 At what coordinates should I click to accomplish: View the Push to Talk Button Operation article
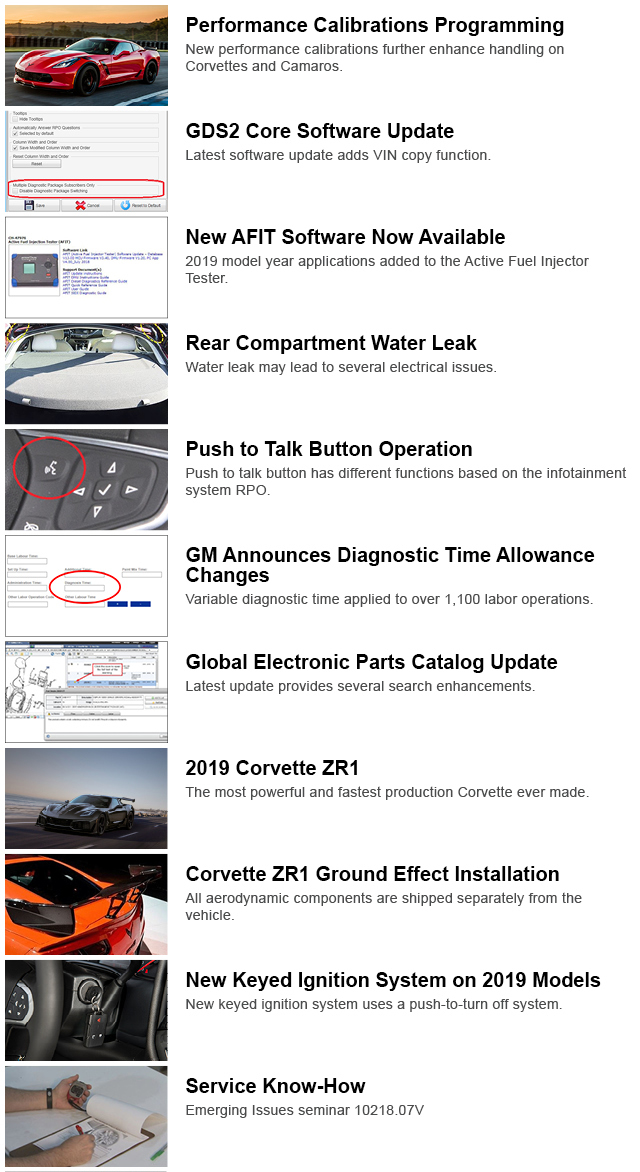328,450
